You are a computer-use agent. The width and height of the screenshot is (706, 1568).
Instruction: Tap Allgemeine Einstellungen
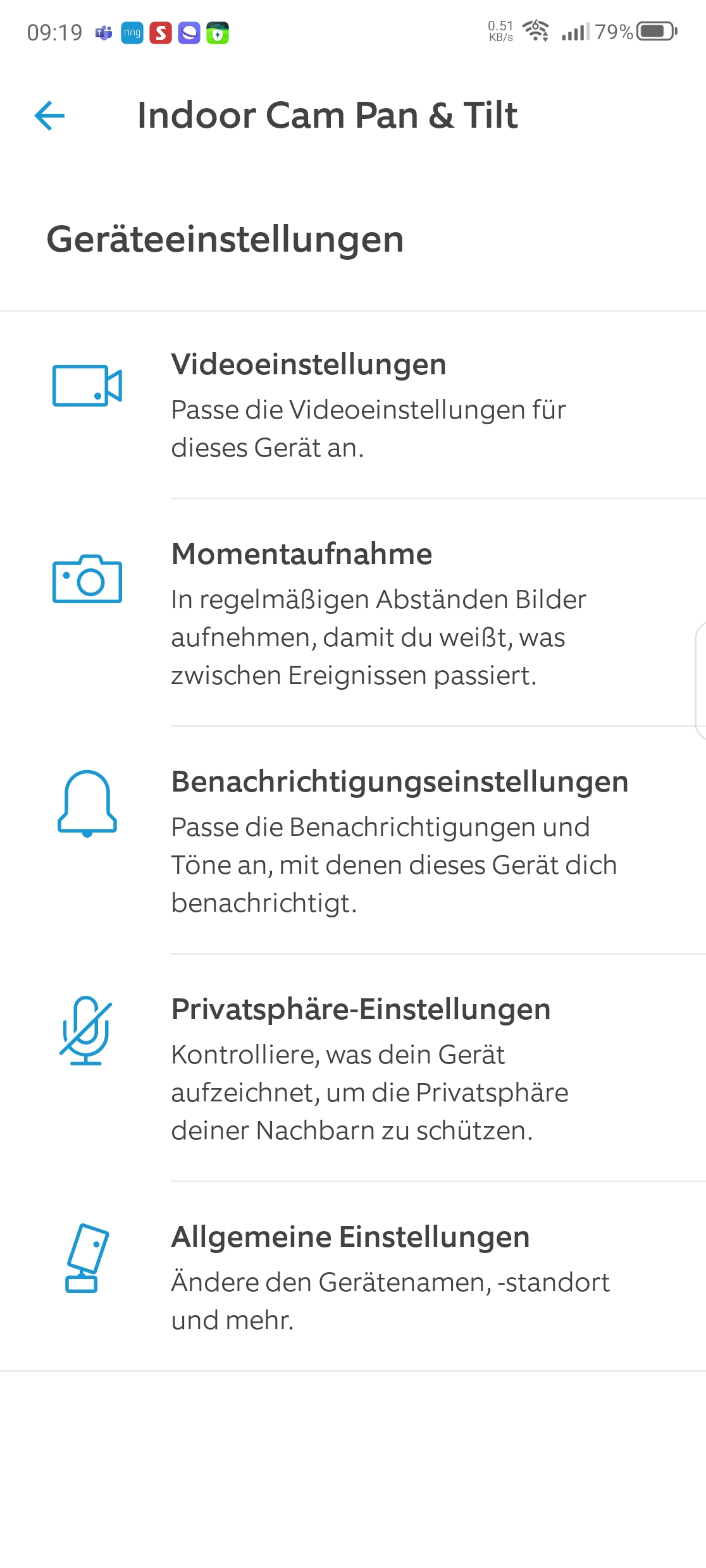(x=353, y=1276)
